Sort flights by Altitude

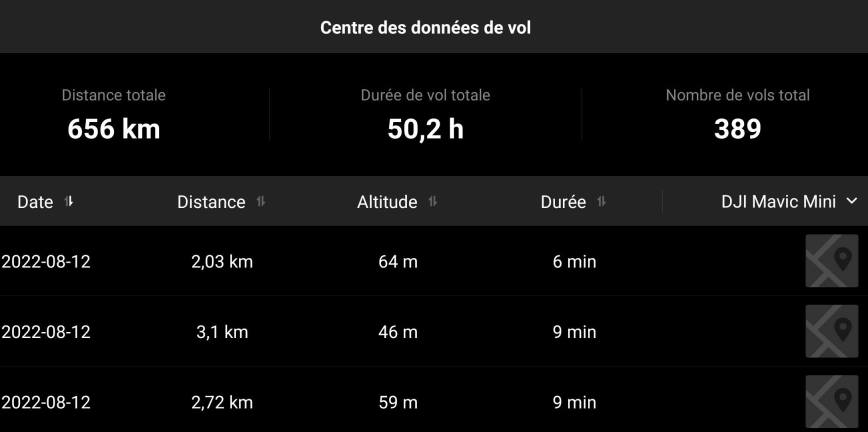point(397,202)
